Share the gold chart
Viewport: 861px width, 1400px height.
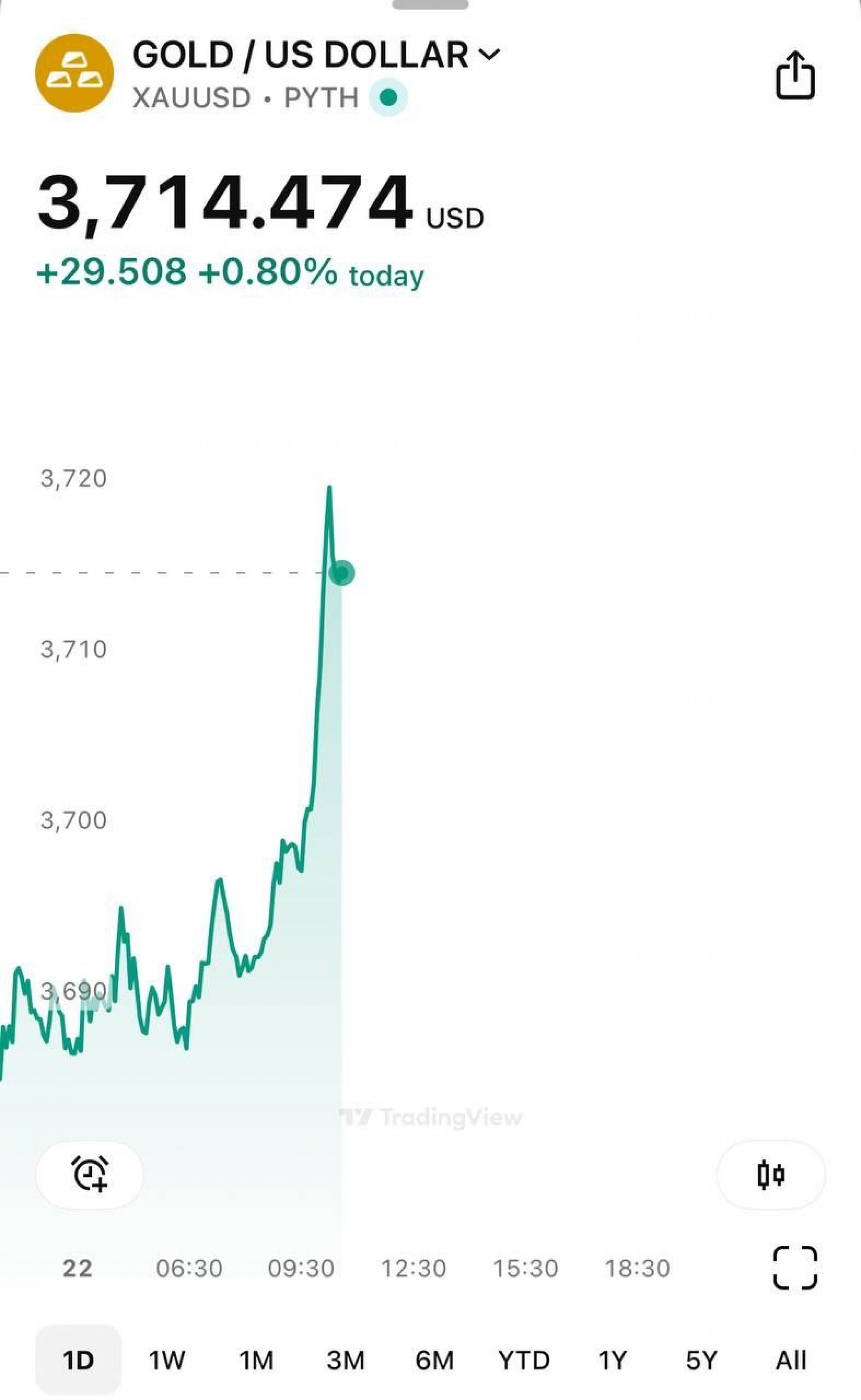point(795,76)
